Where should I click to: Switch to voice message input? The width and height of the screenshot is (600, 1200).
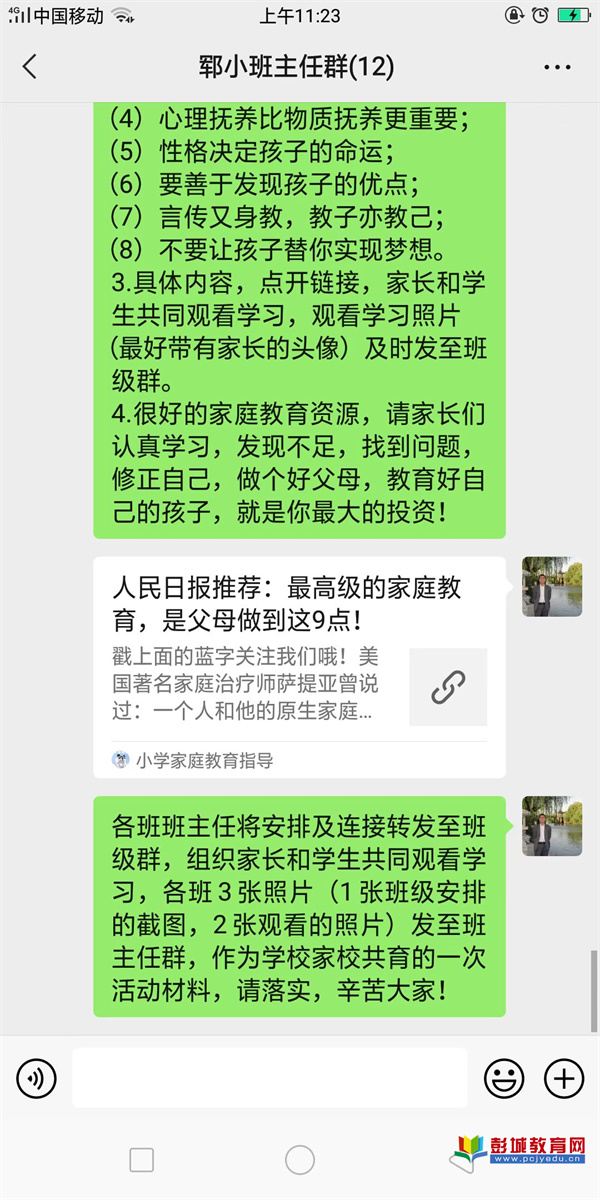click(x=37, y=1078)
